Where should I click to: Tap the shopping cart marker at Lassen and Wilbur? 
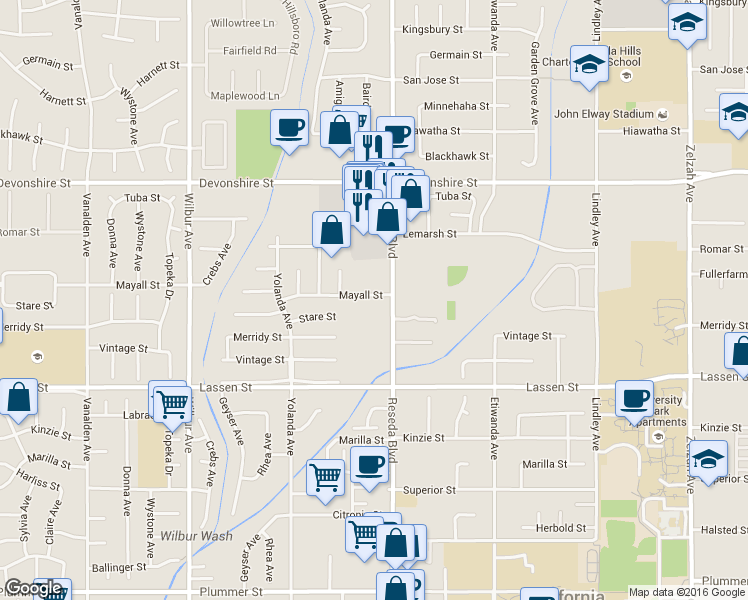click(x=174, y=404)
